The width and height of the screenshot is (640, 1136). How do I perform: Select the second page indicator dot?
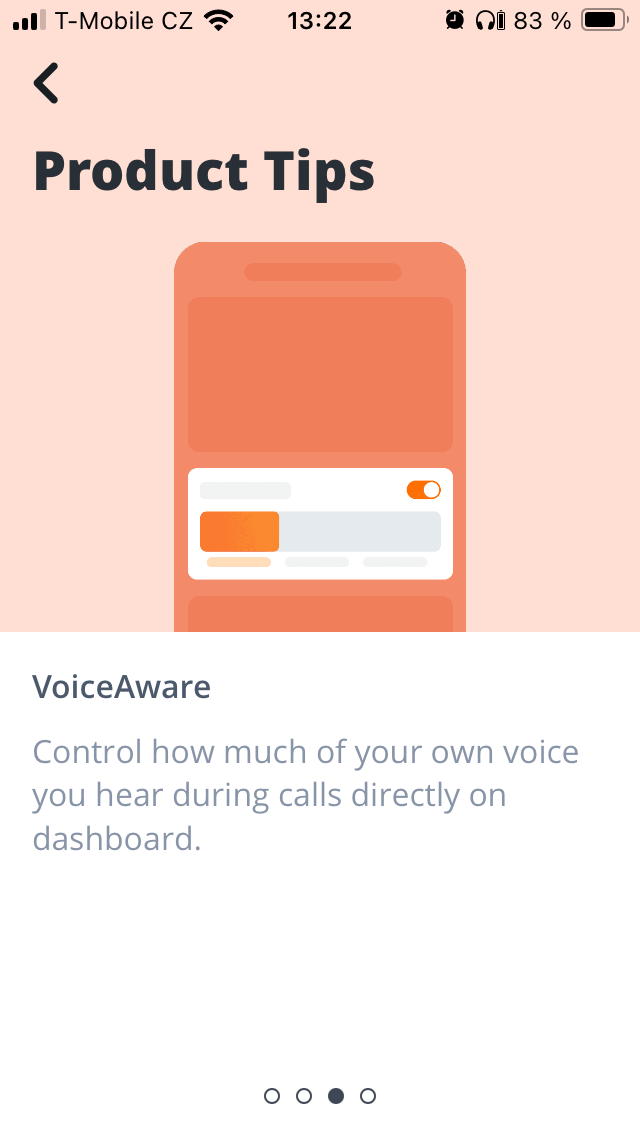click(x=304, y=1096)
